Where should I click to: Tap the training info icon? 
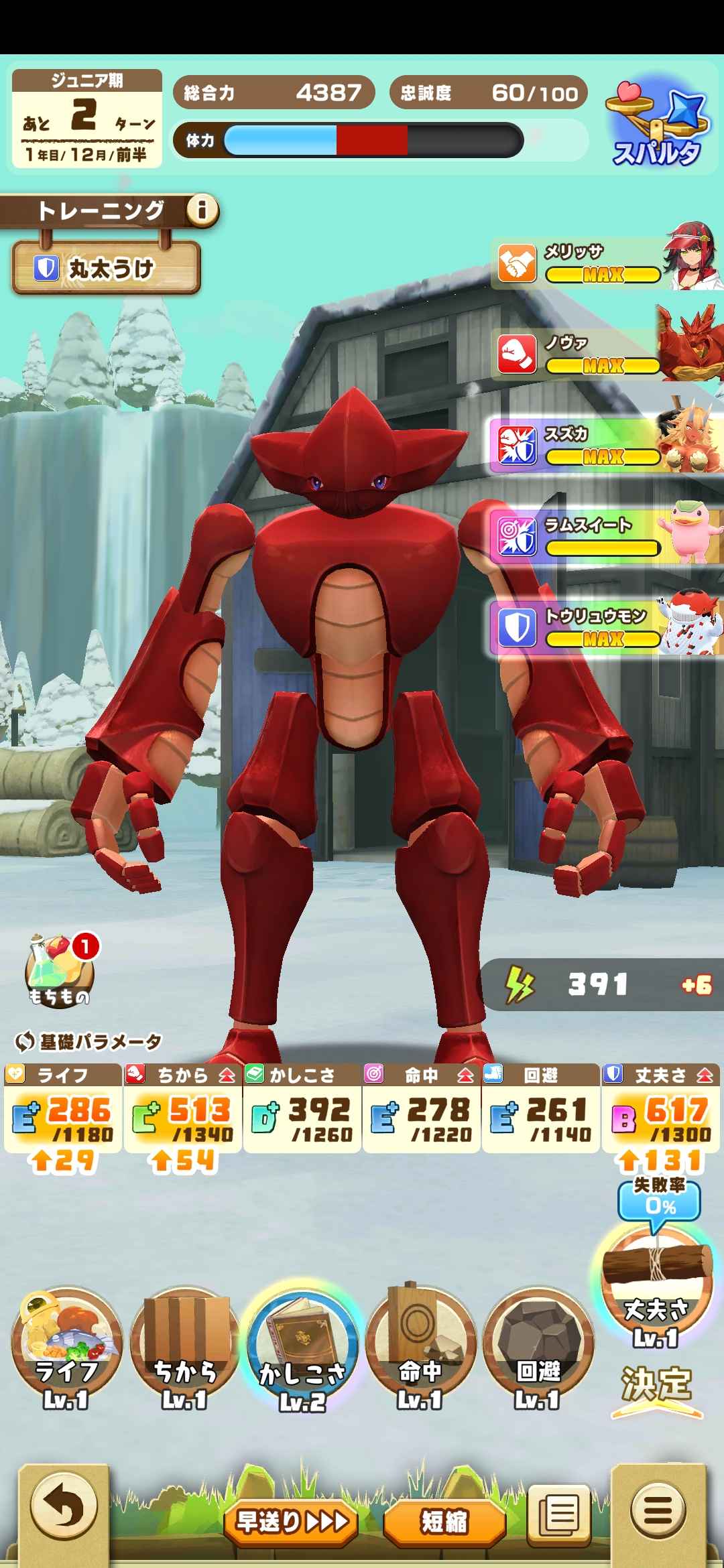(x=202, y=211)
